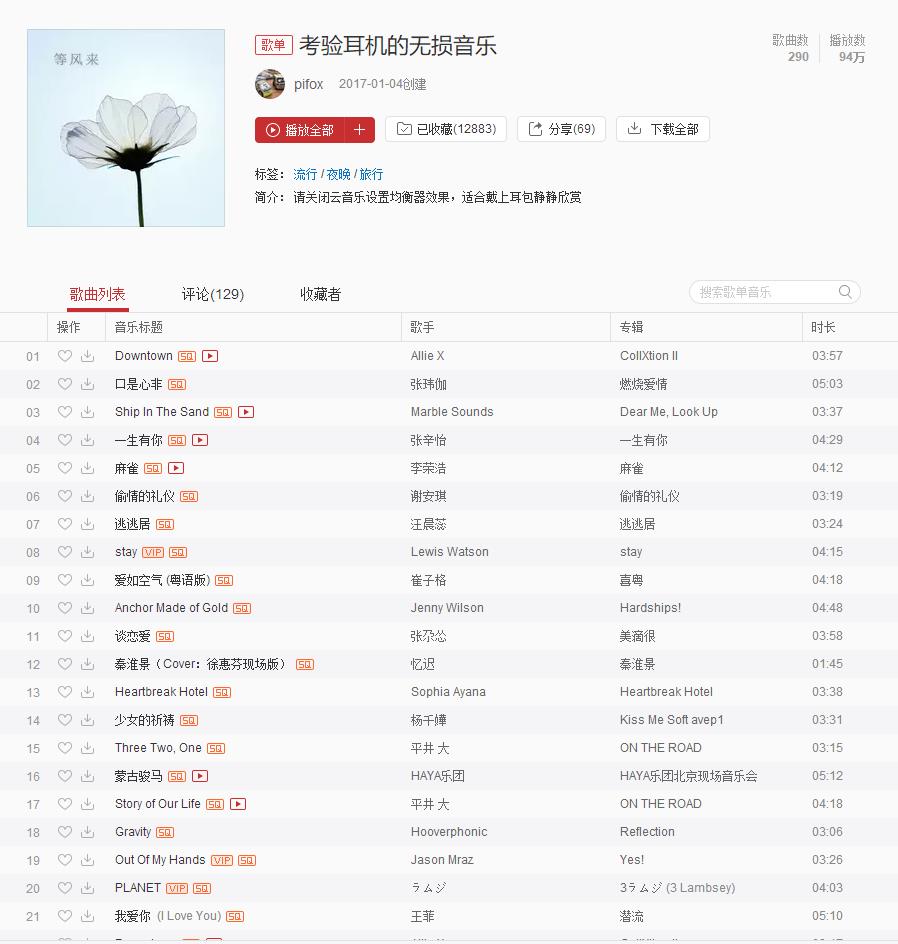This screenshot has height=944, width=898.
Task: Download all songs with 下载全部
Action: point(663,129)
